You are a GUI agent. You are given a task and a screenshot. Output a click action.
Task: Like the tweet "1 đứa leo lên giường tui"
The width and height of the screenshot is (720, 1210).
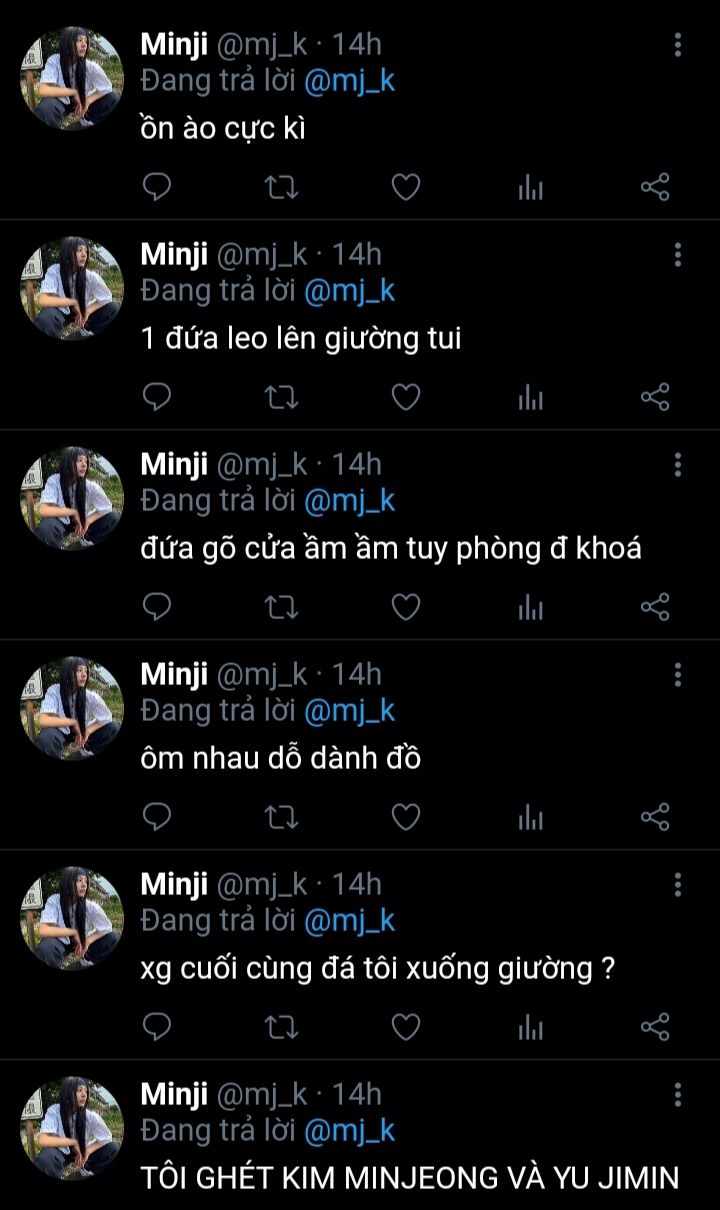(x=405, y=398)
